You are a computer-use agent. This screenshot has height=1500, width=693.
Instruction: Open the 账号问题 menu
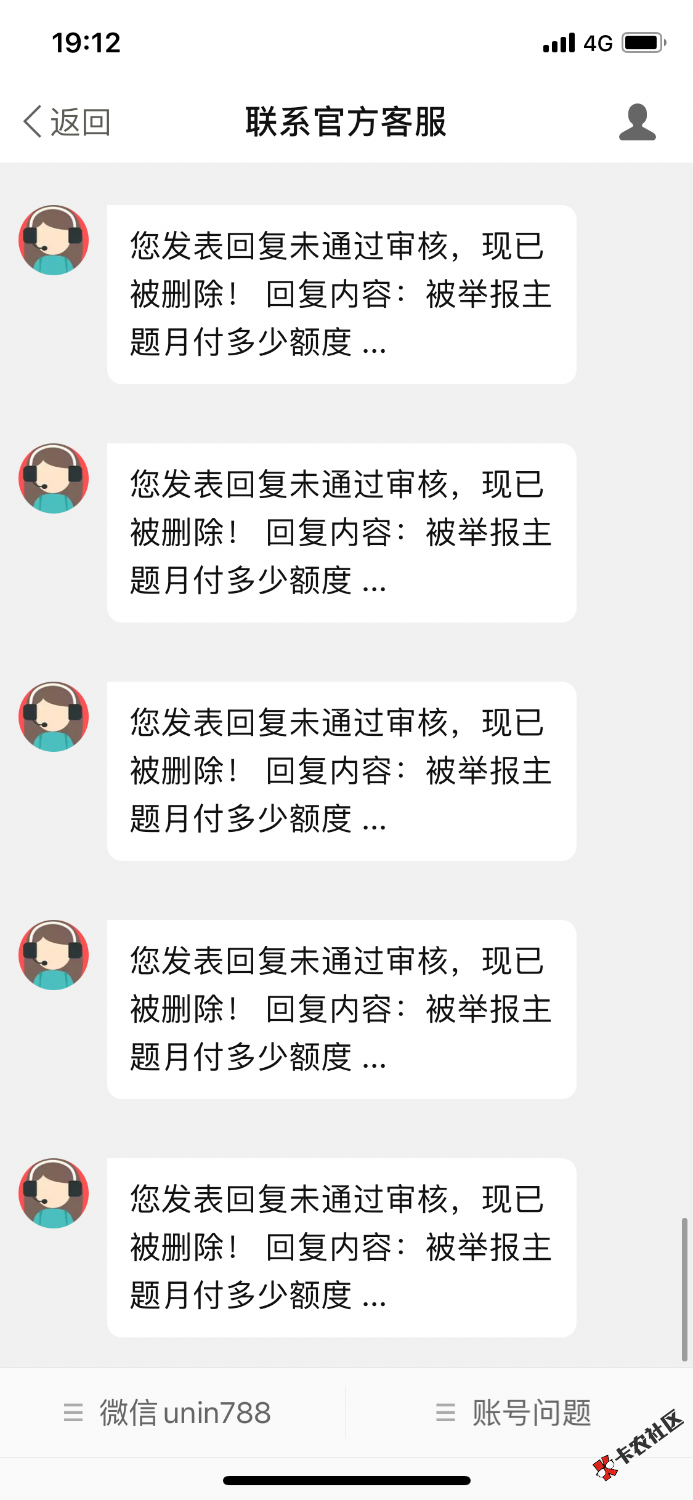coord(516,1412)
